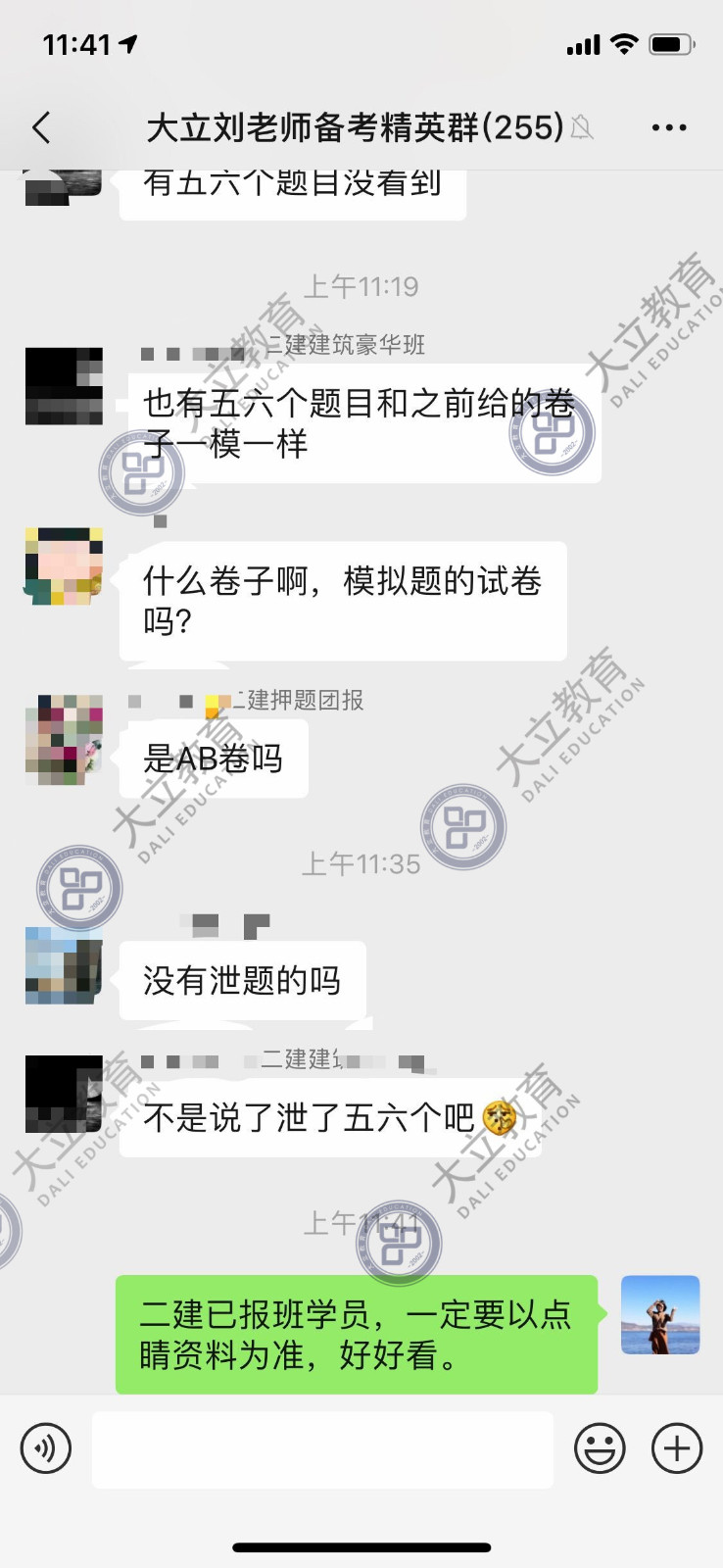Screen dimensions: 723x1568
Task: Open avatar of sender of 不是说了泄了五六个吧
Action: [64, 1094]
